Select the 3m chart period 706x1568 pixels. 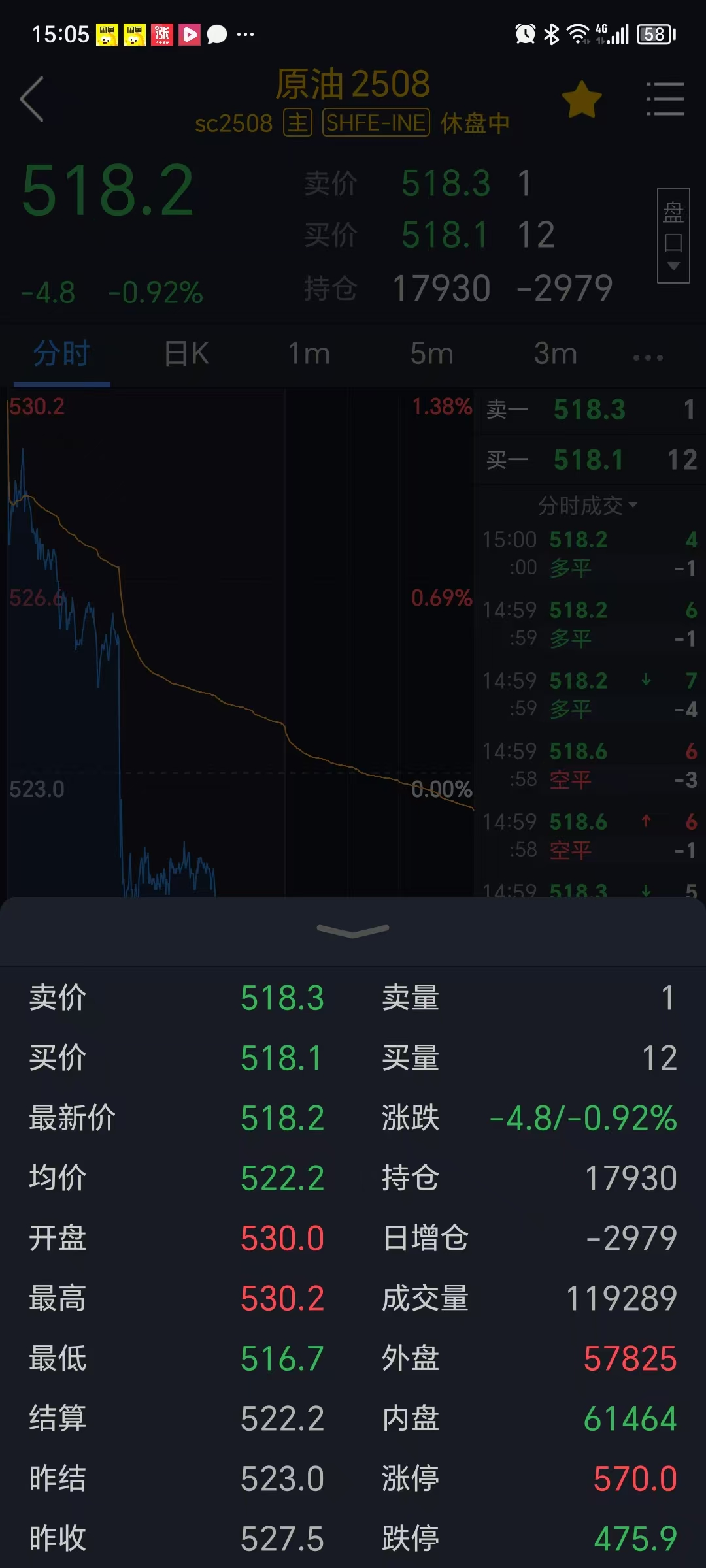pos(555,354)
